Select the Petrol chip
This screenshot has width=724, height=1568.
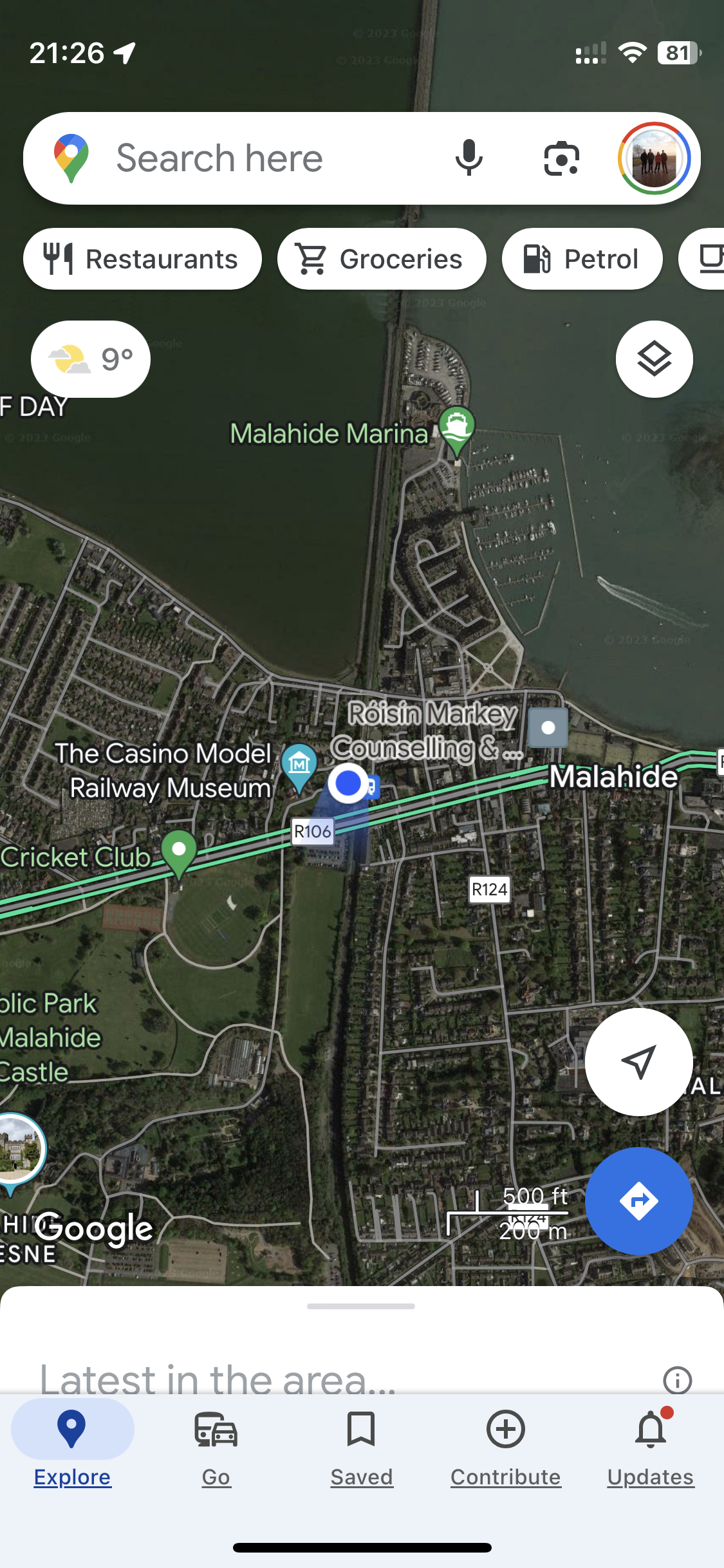tap(582, 259)
